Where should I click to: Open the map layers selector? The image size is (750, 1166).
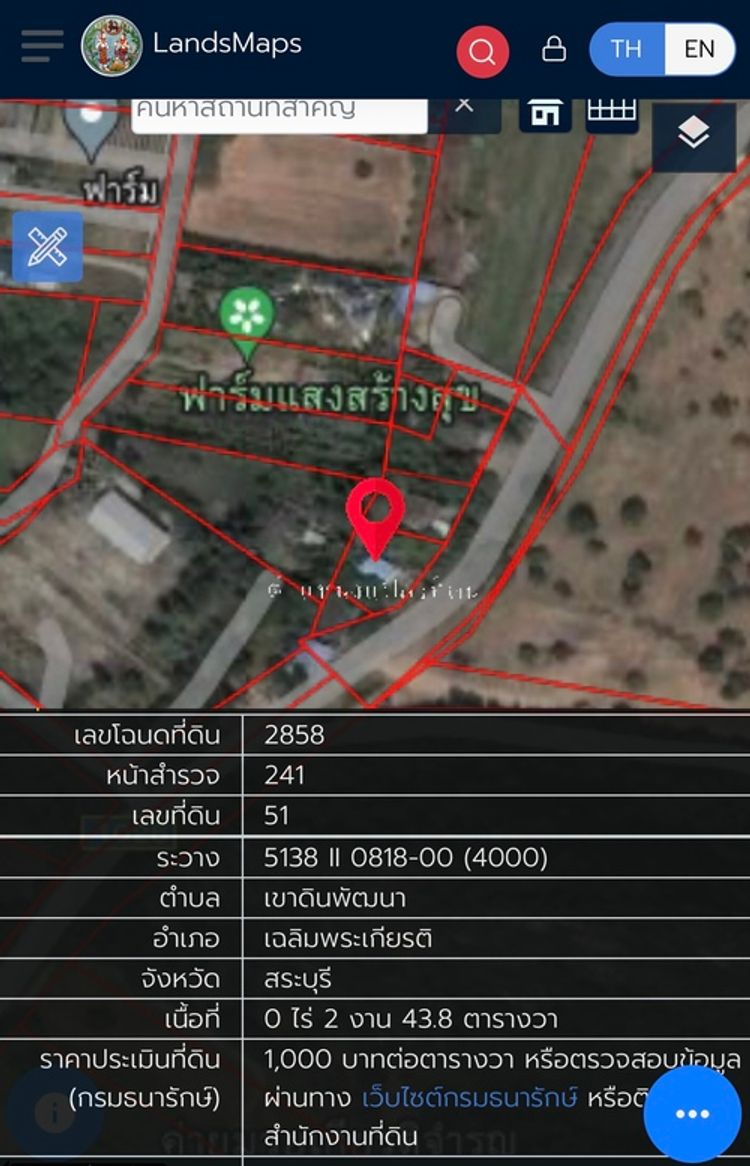pos(693,133)
